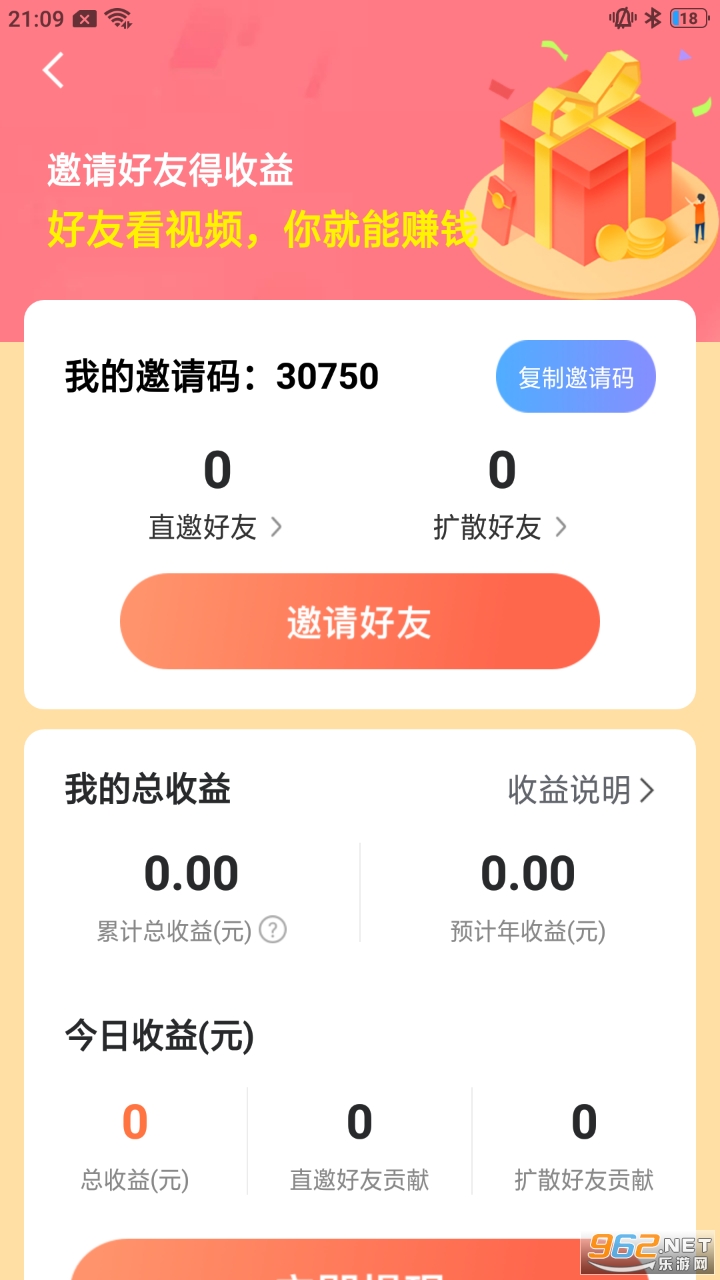The width and height of the screenshot is (720, 1280).
Task: Tap the 邀请好友 button
Action: point(360,622)
